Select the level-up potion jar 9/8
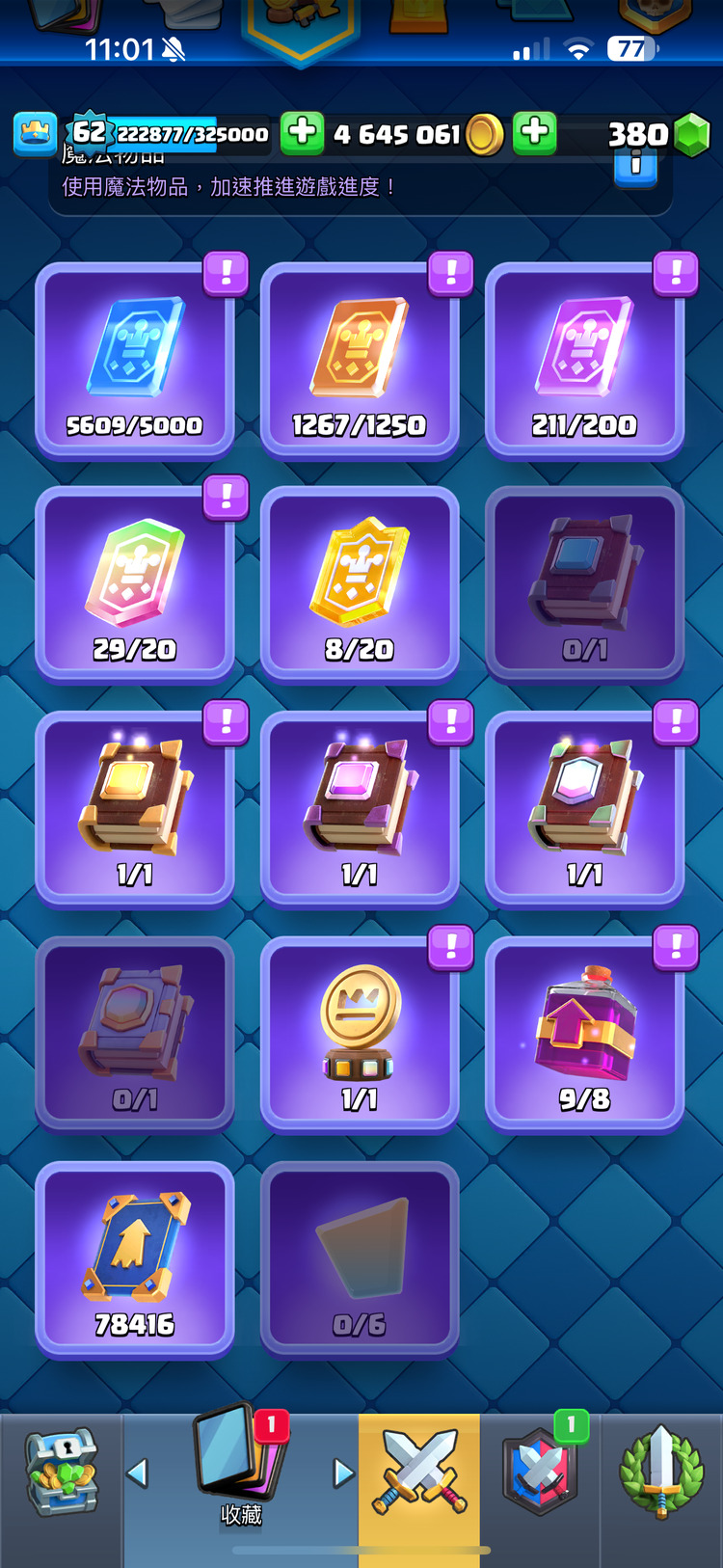Screen dimensions: 723x1568 tap(584, 1034)
